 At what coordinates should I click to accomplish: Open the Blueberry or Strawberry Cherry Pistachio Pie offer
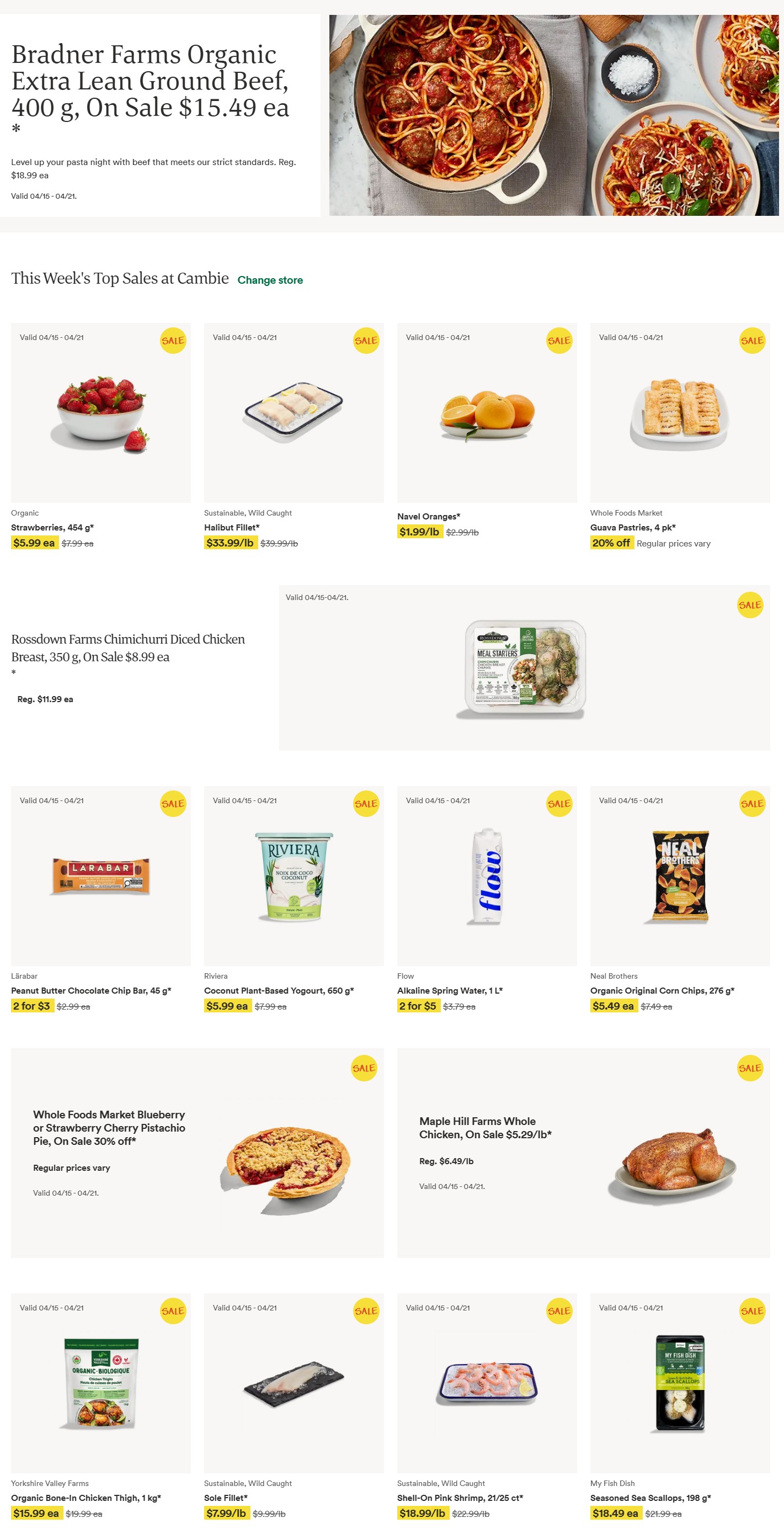click(x=197, y=1154)
